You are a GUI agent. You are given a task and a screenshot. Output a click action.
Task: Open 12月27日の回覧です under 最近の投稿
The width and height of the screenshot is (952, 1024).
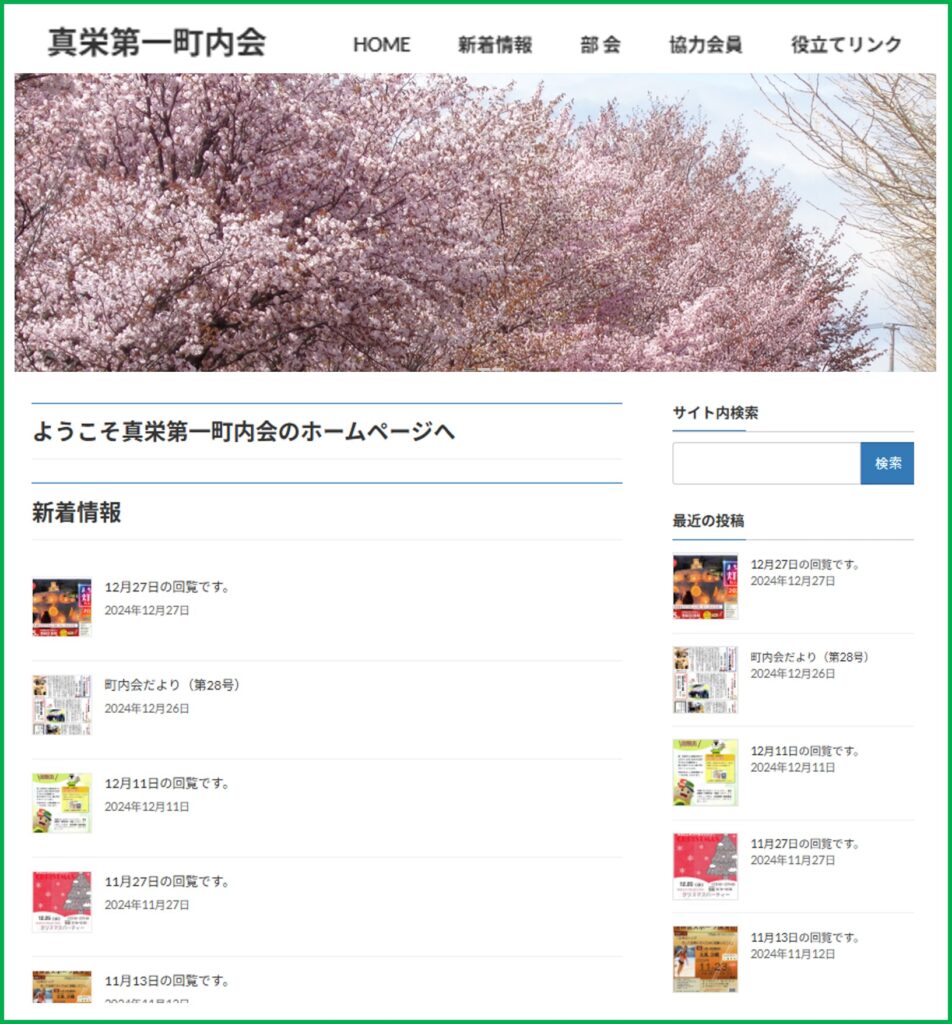pos(806,564)
